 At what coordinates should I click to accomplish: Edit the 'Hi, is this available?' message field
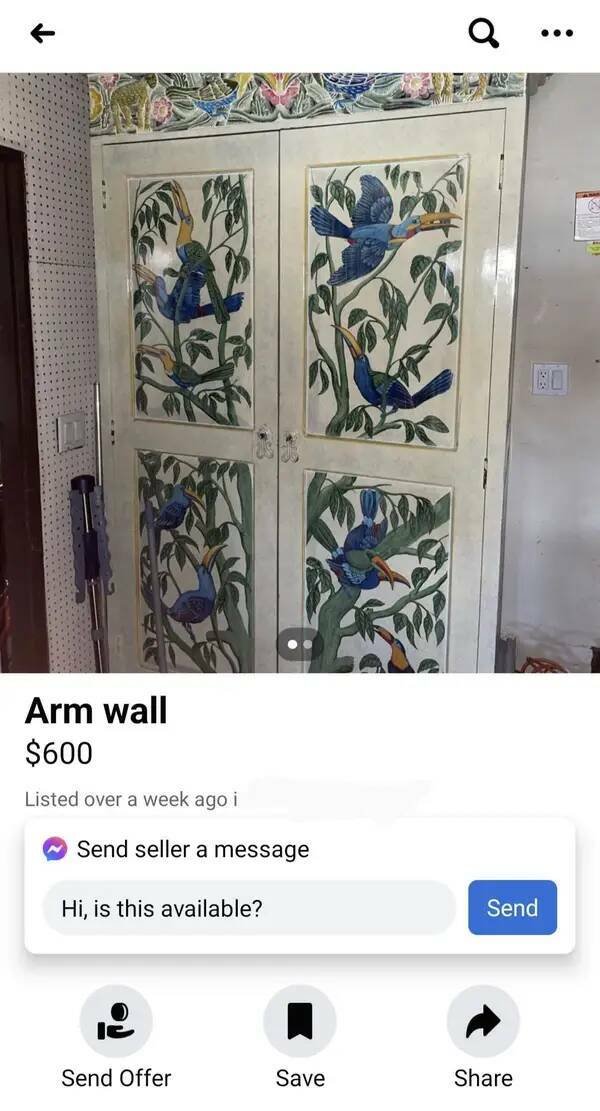[x=250, y=908]
